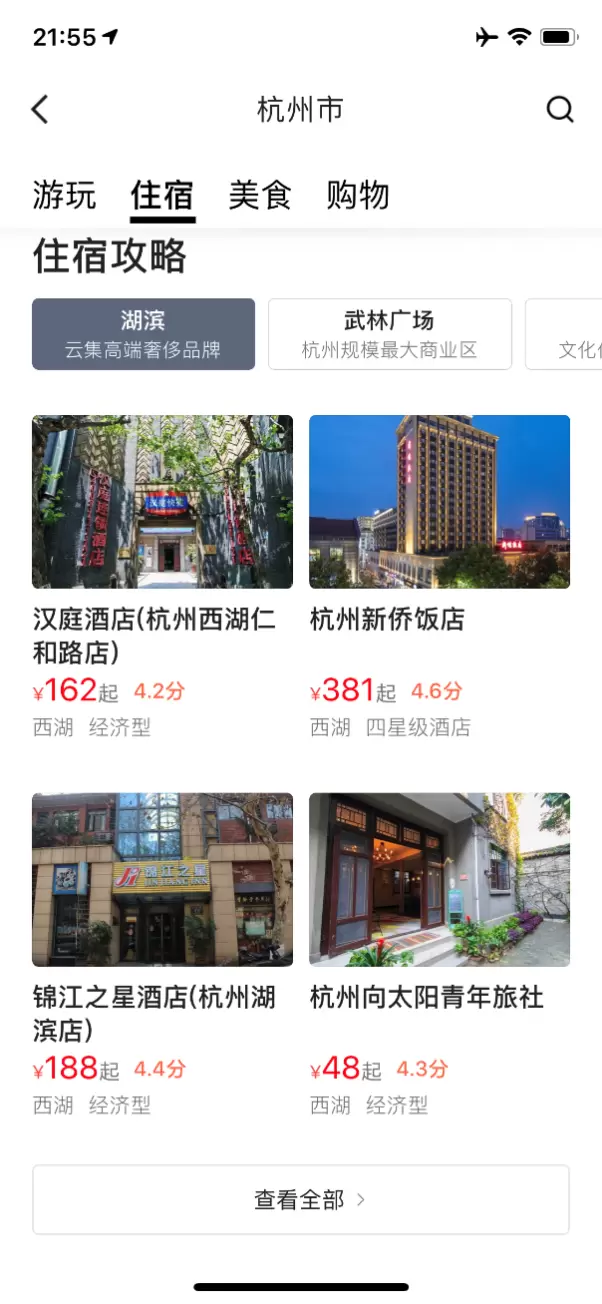Switch to the 游玩 tab
The image size is (602, 1304).
(x=64, y=194)
